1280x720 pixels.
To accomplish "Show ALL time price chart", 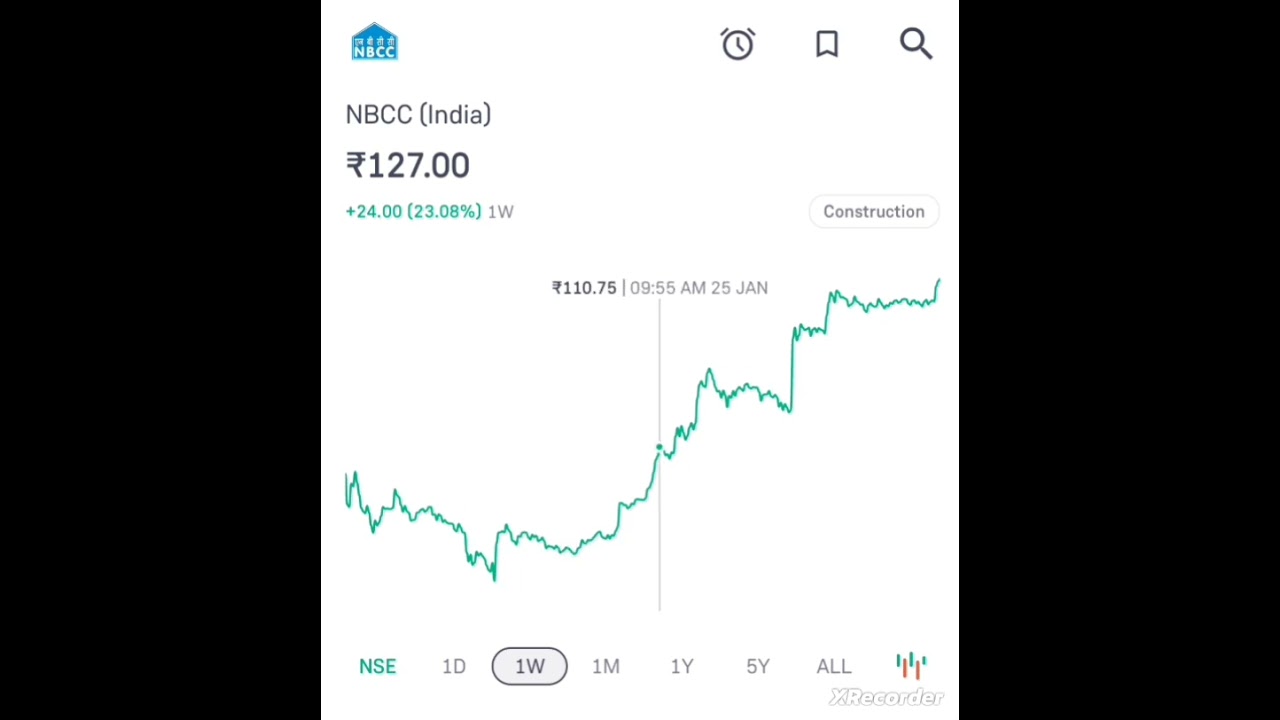I will tap(834, 666).
